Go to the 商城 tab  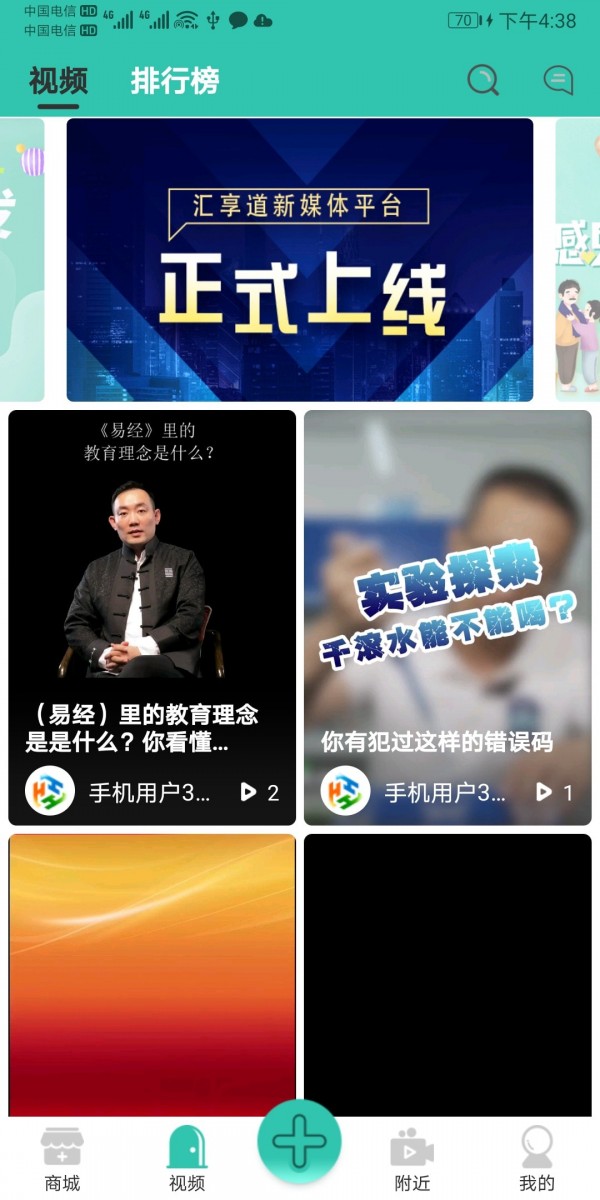point(62,1160)
